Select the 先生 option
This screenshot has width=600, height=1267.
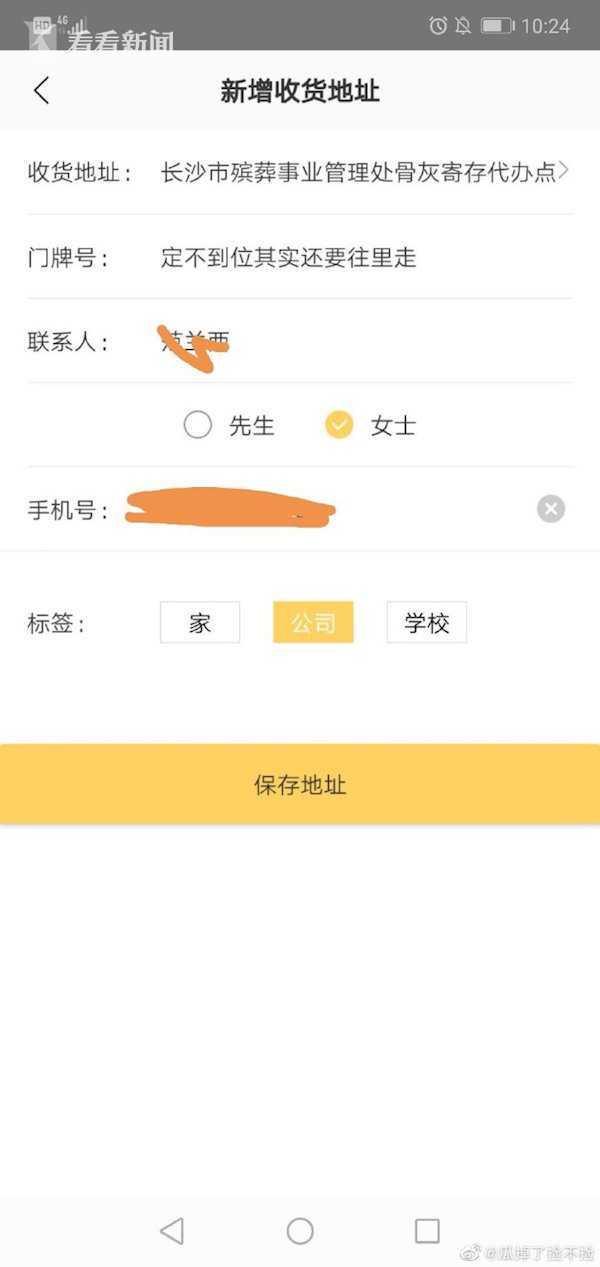point(198,426)
